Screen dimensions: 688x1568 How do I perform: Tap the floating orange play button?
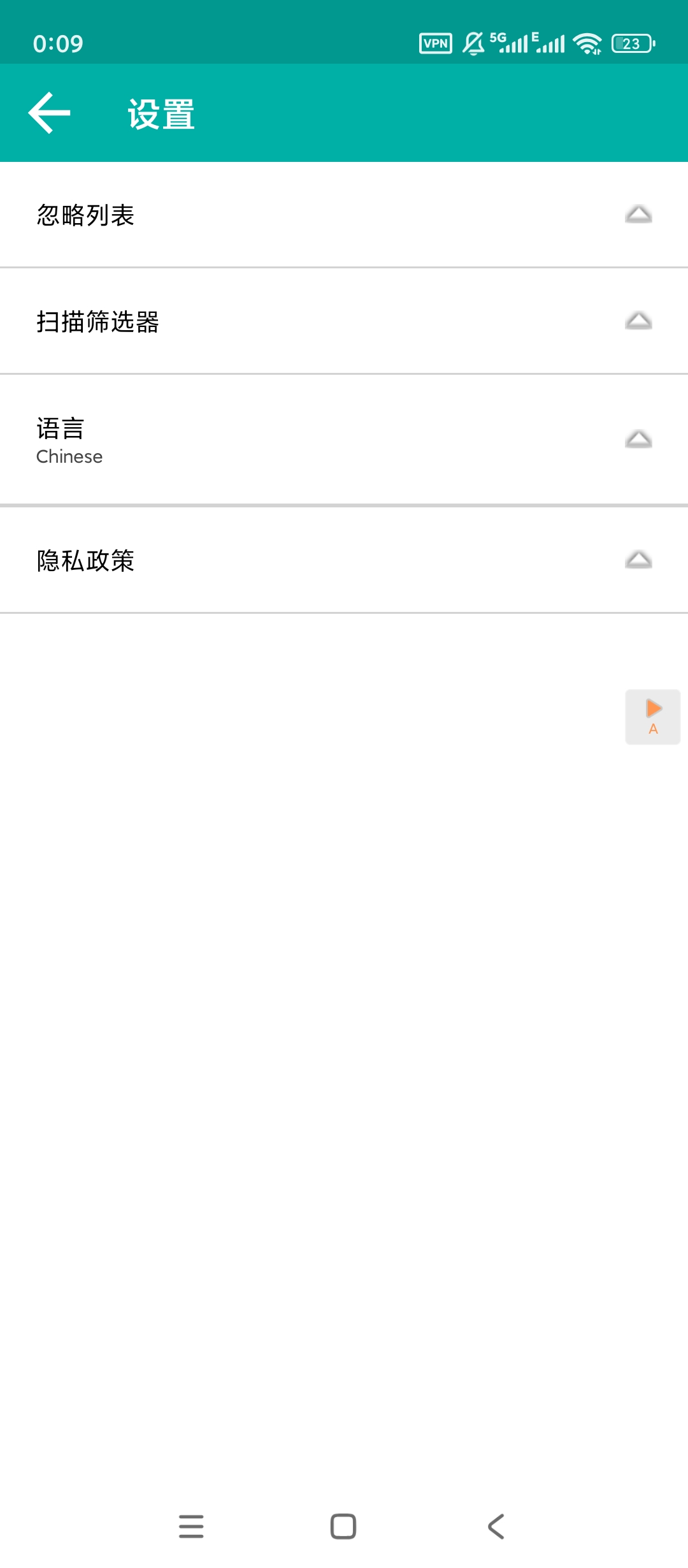pyautogui.click(x=653, y=717)
